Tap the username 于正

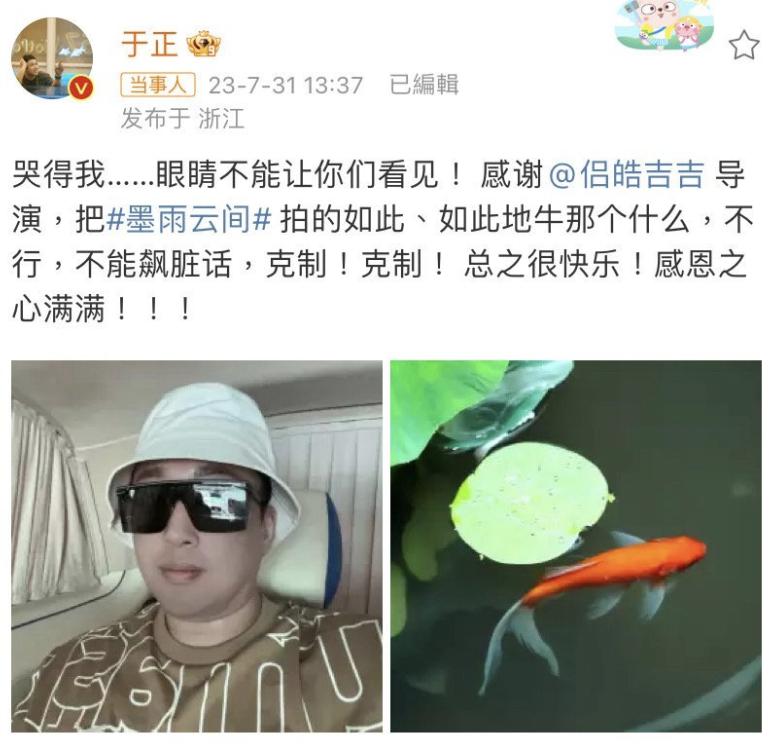(x=149, y=44)
